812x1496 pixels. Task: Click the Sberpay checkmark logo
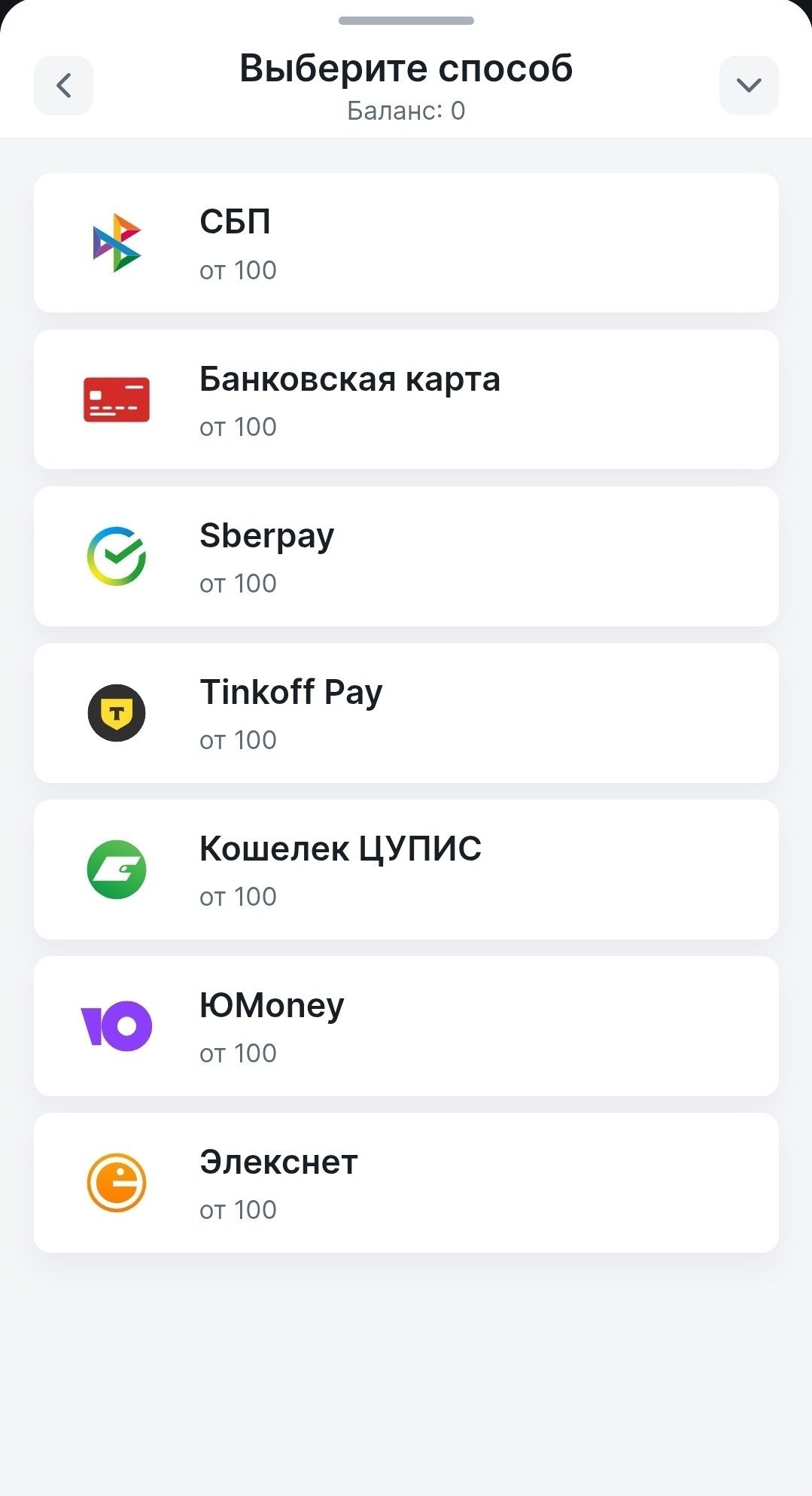pyautogui.click(x=115, y=556)
